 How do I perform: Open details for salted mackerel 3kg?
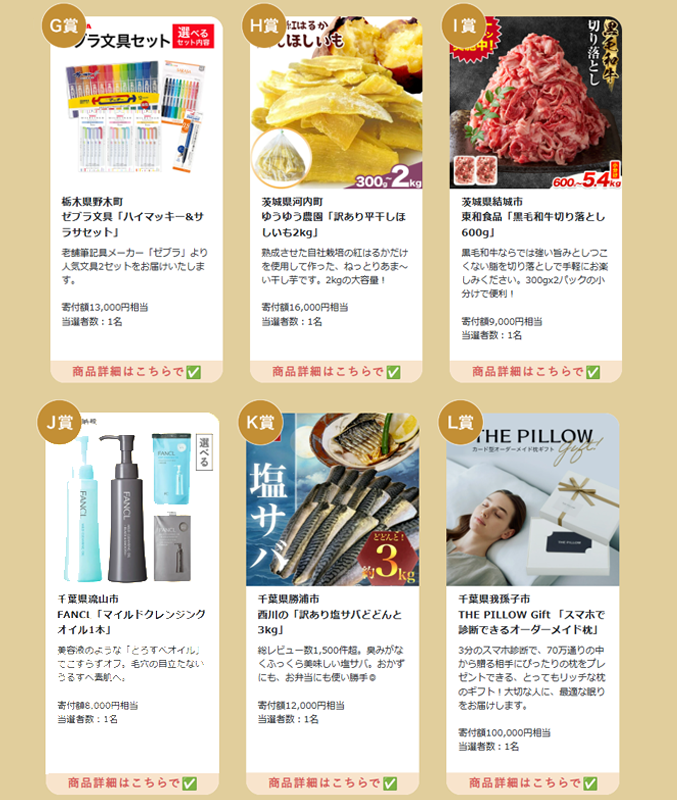(332, 782)
